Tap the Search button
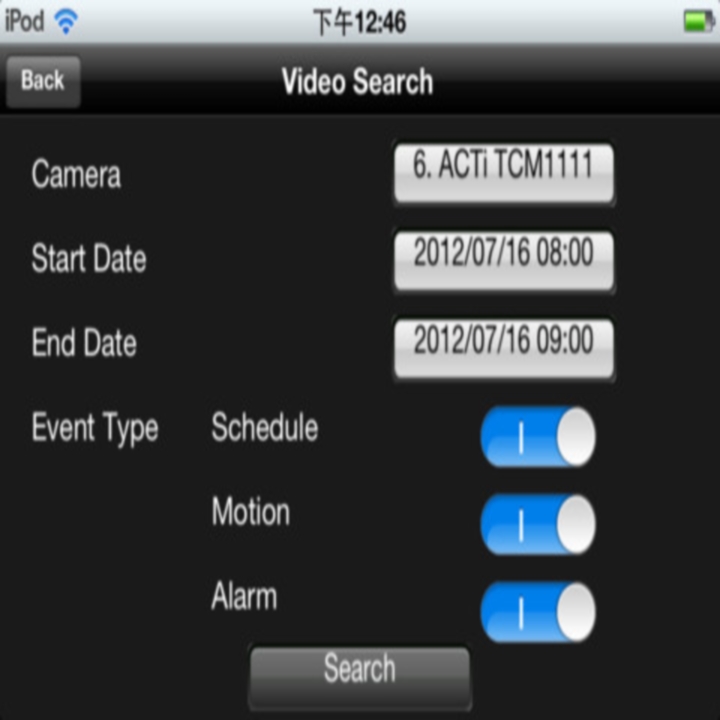720x720 pixels. tap(360, 676)
